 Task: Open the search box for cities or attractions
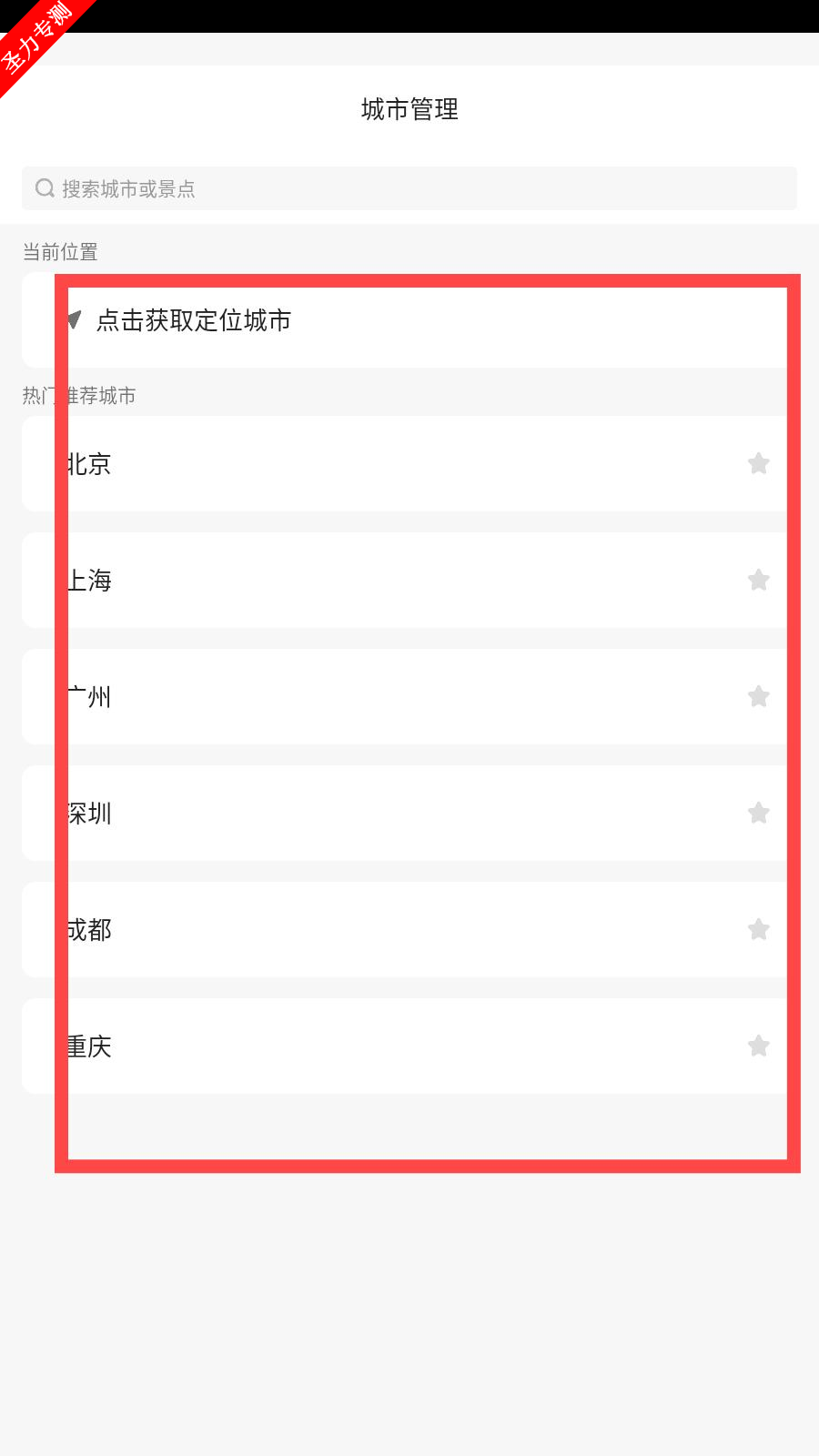tap(409, 188)
